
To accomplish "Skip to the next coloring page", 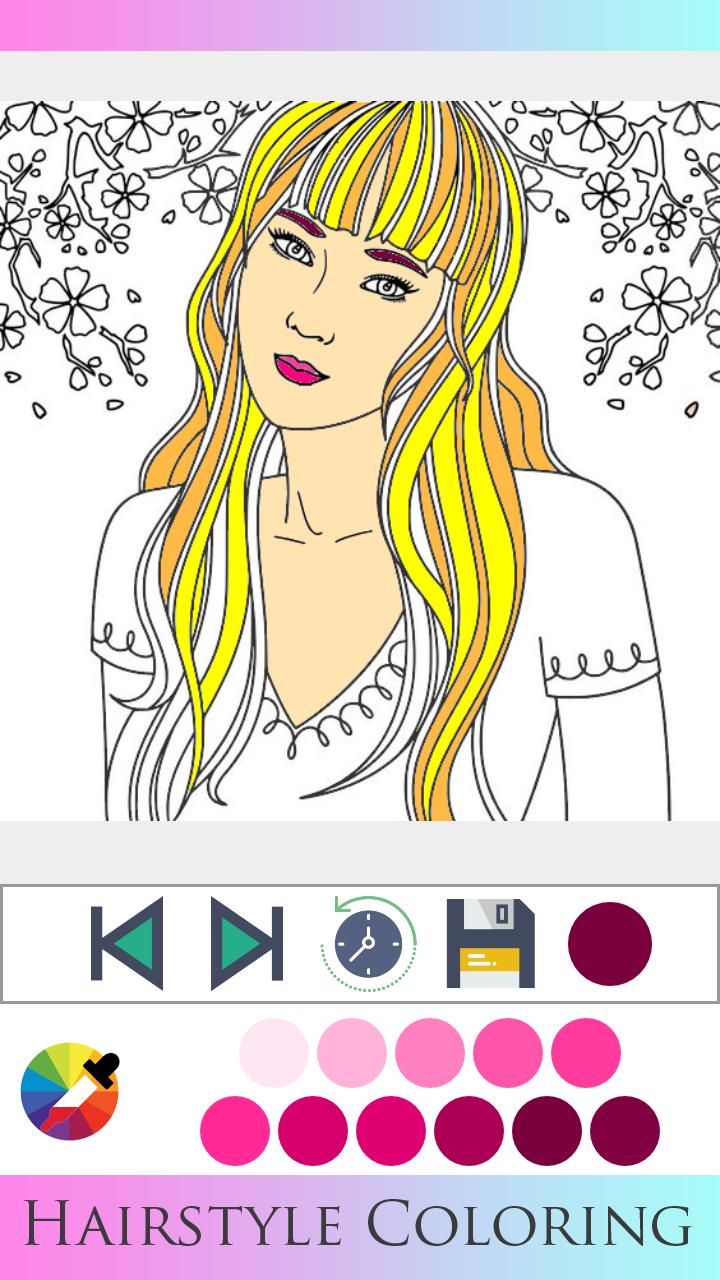I will coord(247,943).
